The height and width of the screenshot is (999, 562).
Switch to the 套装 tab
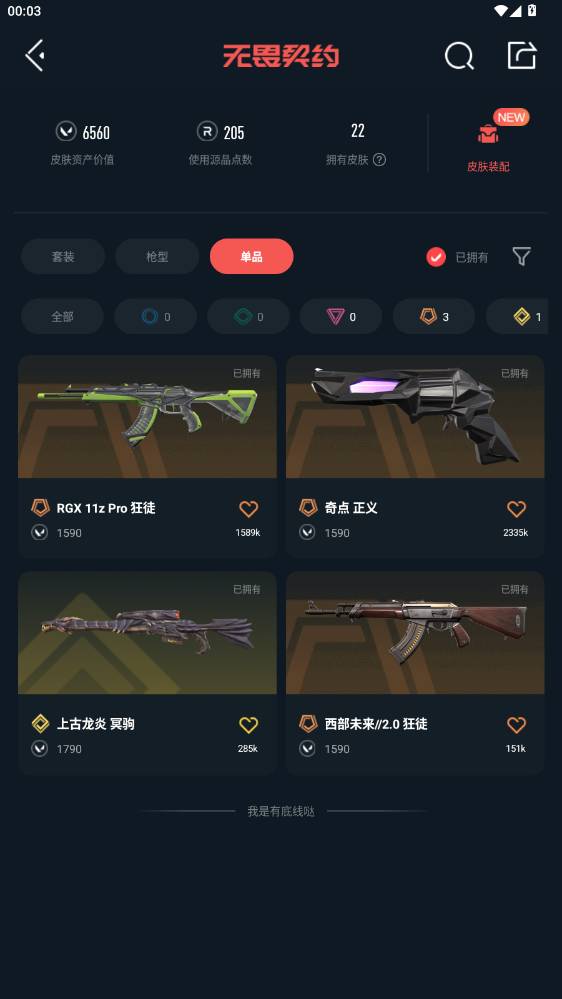pos(63,256)
